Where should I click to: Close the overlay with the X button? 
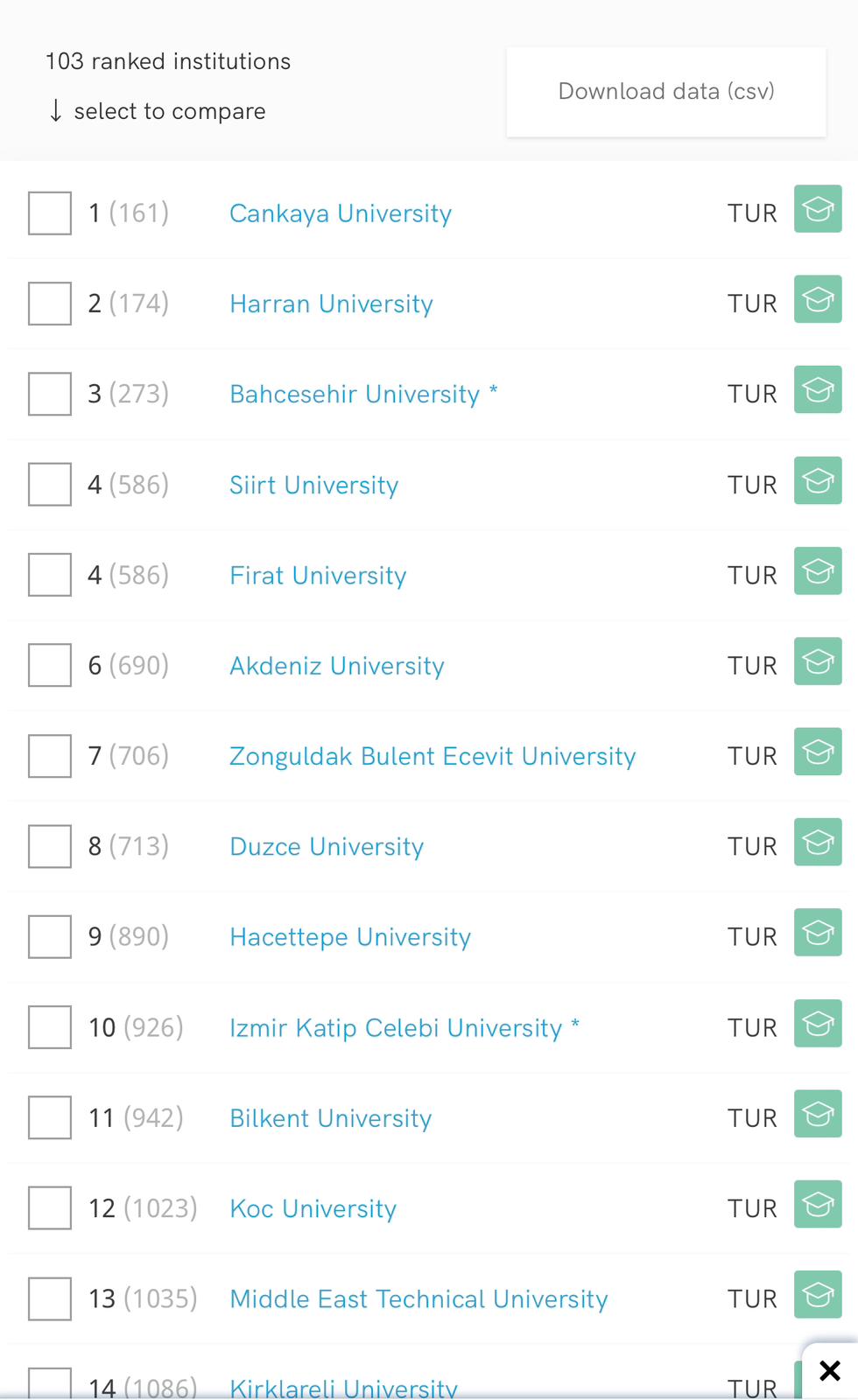[x=830, y=1370]
